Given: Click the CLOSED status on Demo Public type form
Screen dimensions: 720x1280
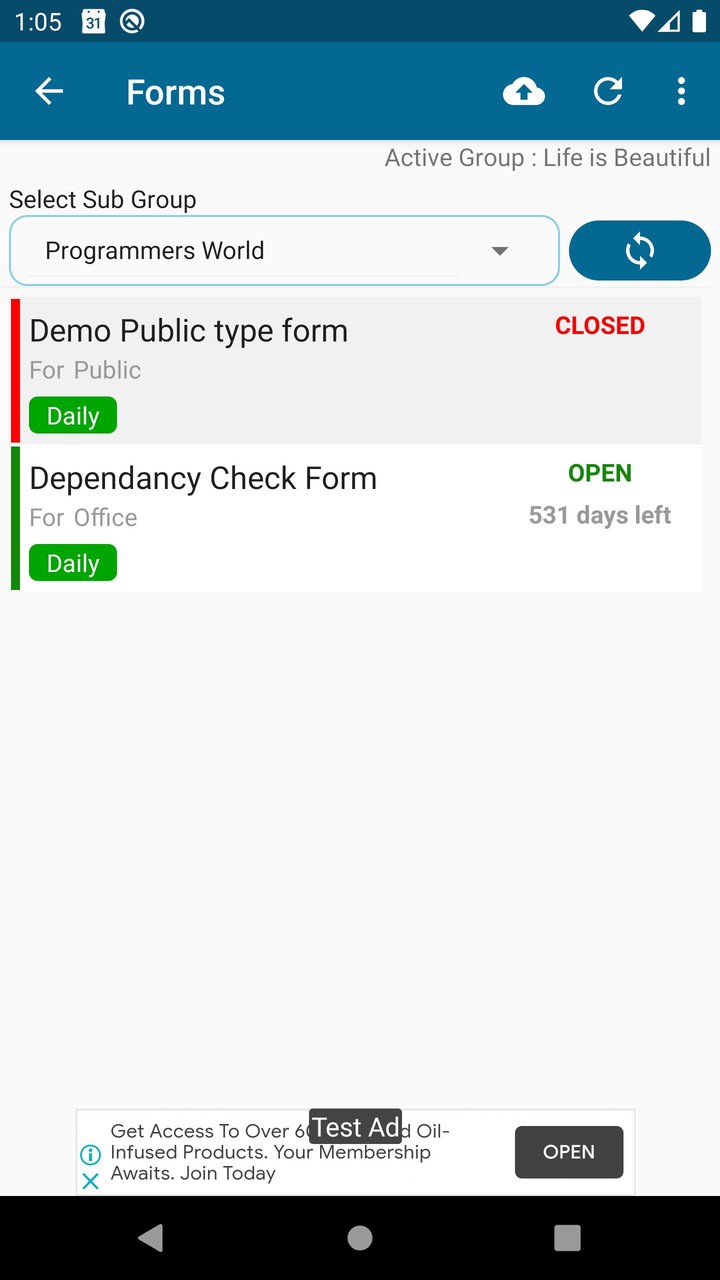Looking at the screenshot, I should click(599, 325).
